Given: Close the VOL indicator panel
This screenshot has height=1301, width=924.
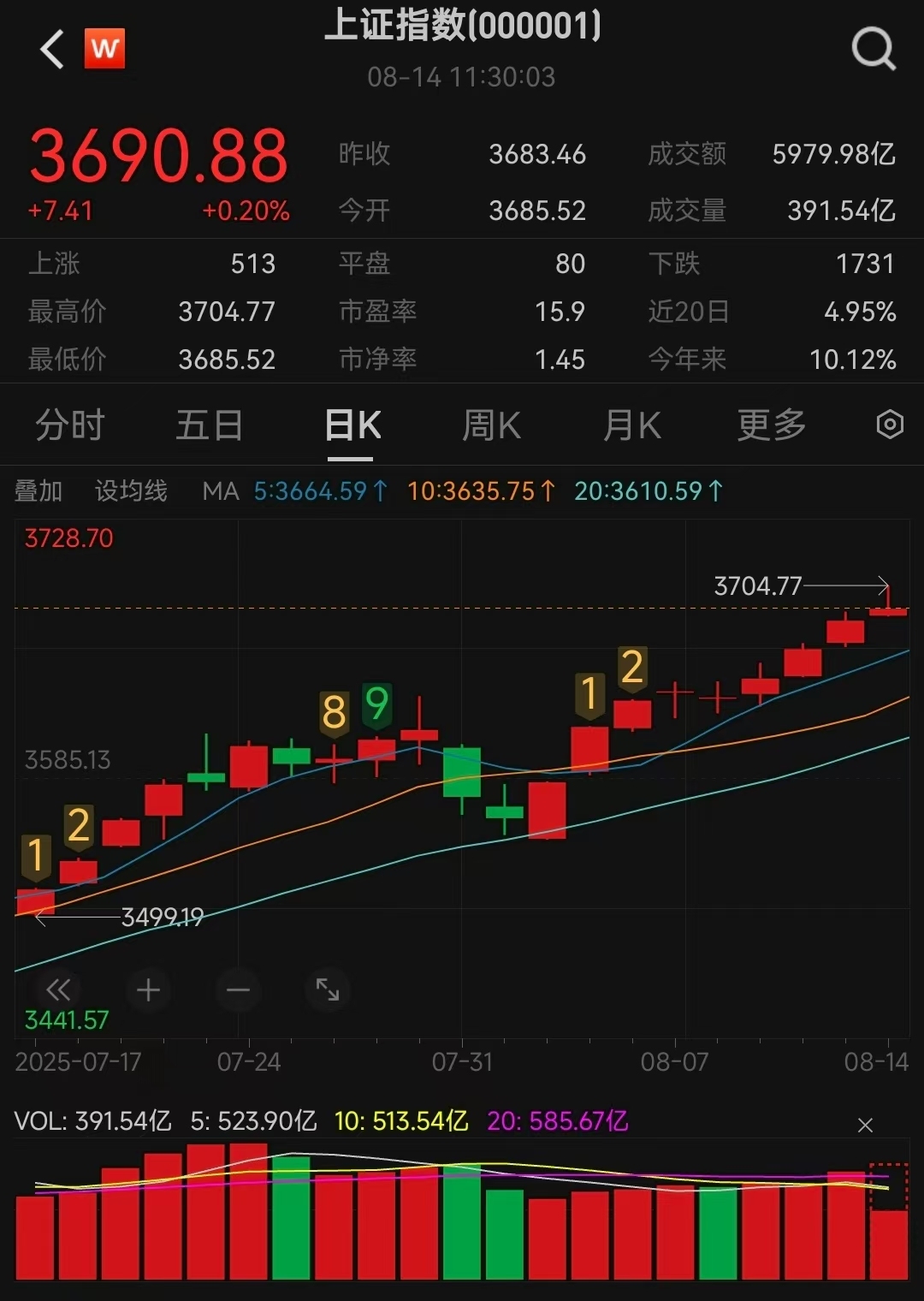Looking at the screenshot, I should (865, 1126).
